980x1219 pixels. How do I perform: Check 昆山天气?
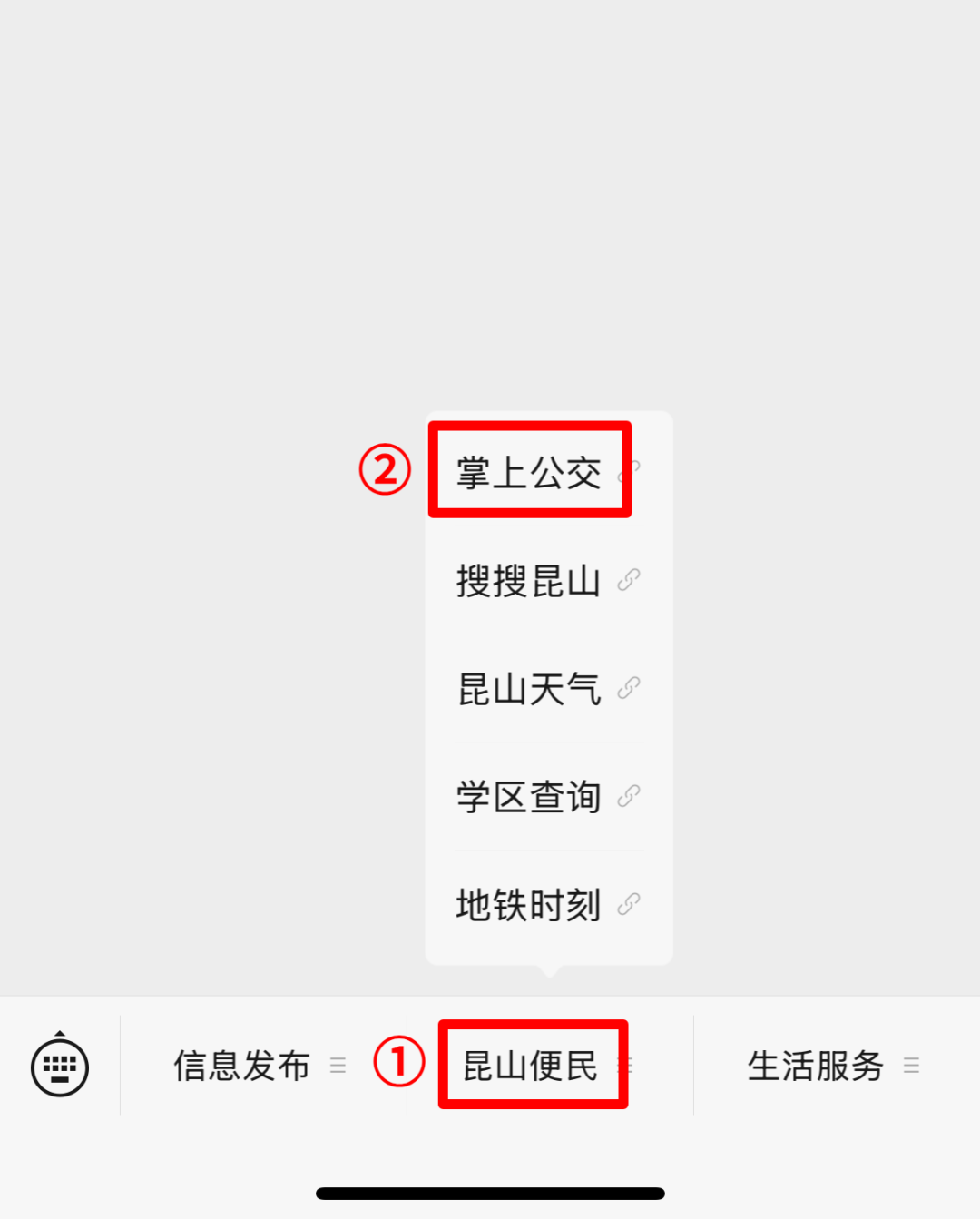tap(530, 689)
